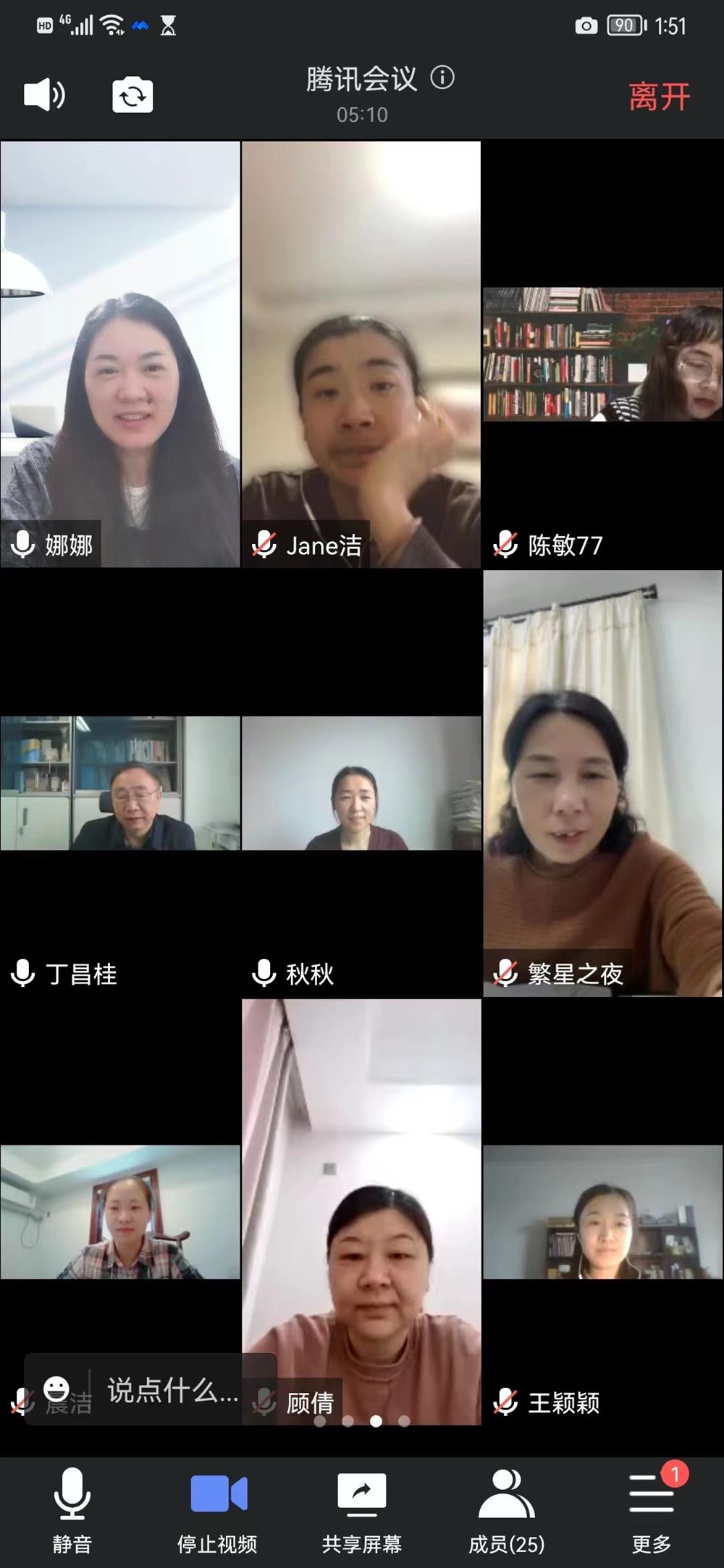The height and width of the screenshot is (1568, 724).
Task: Select 王颖颖's video tile
Action: 602,1213
